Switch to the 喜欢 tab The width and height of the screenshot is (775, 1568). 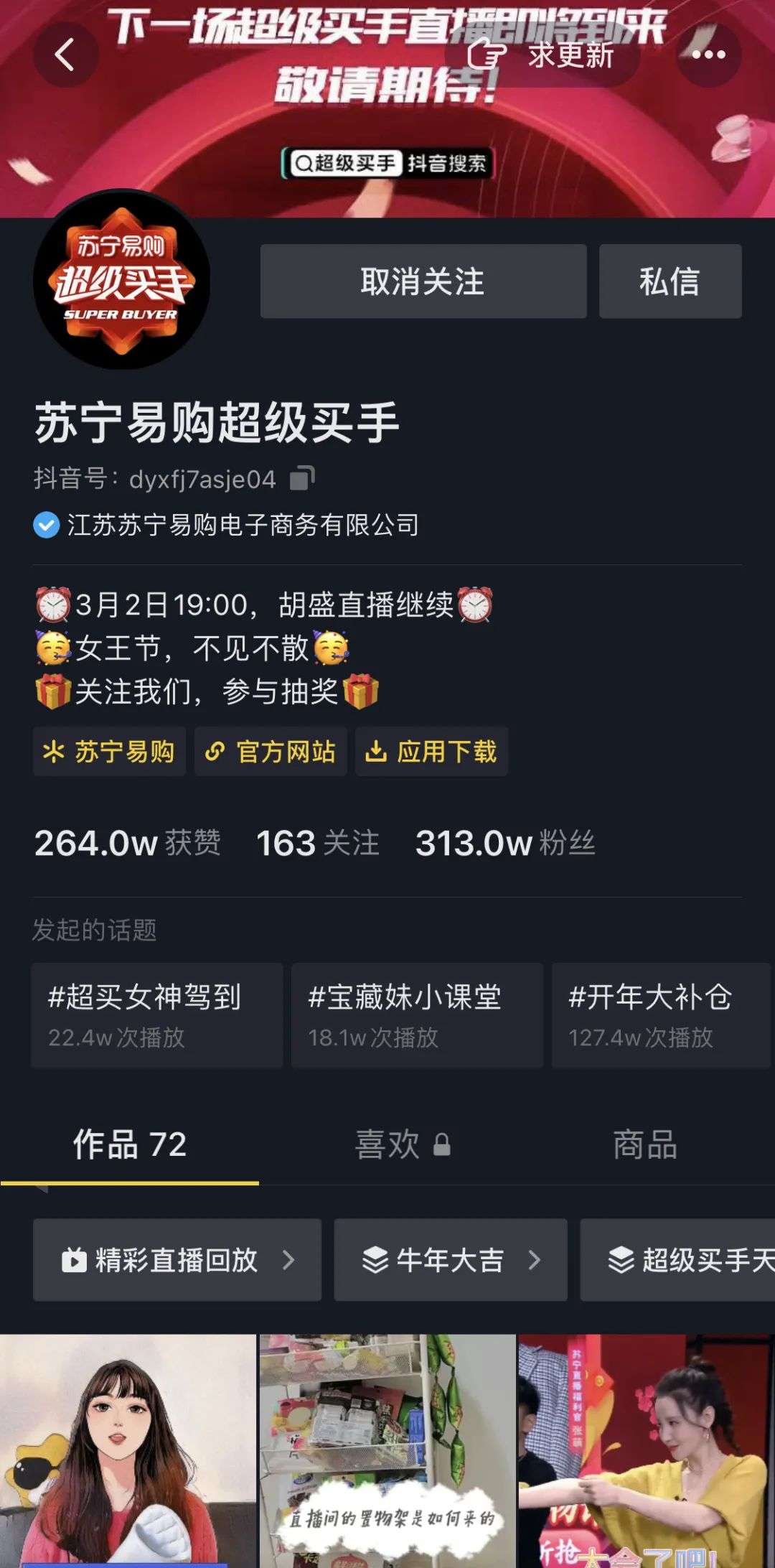(402, 1144)
